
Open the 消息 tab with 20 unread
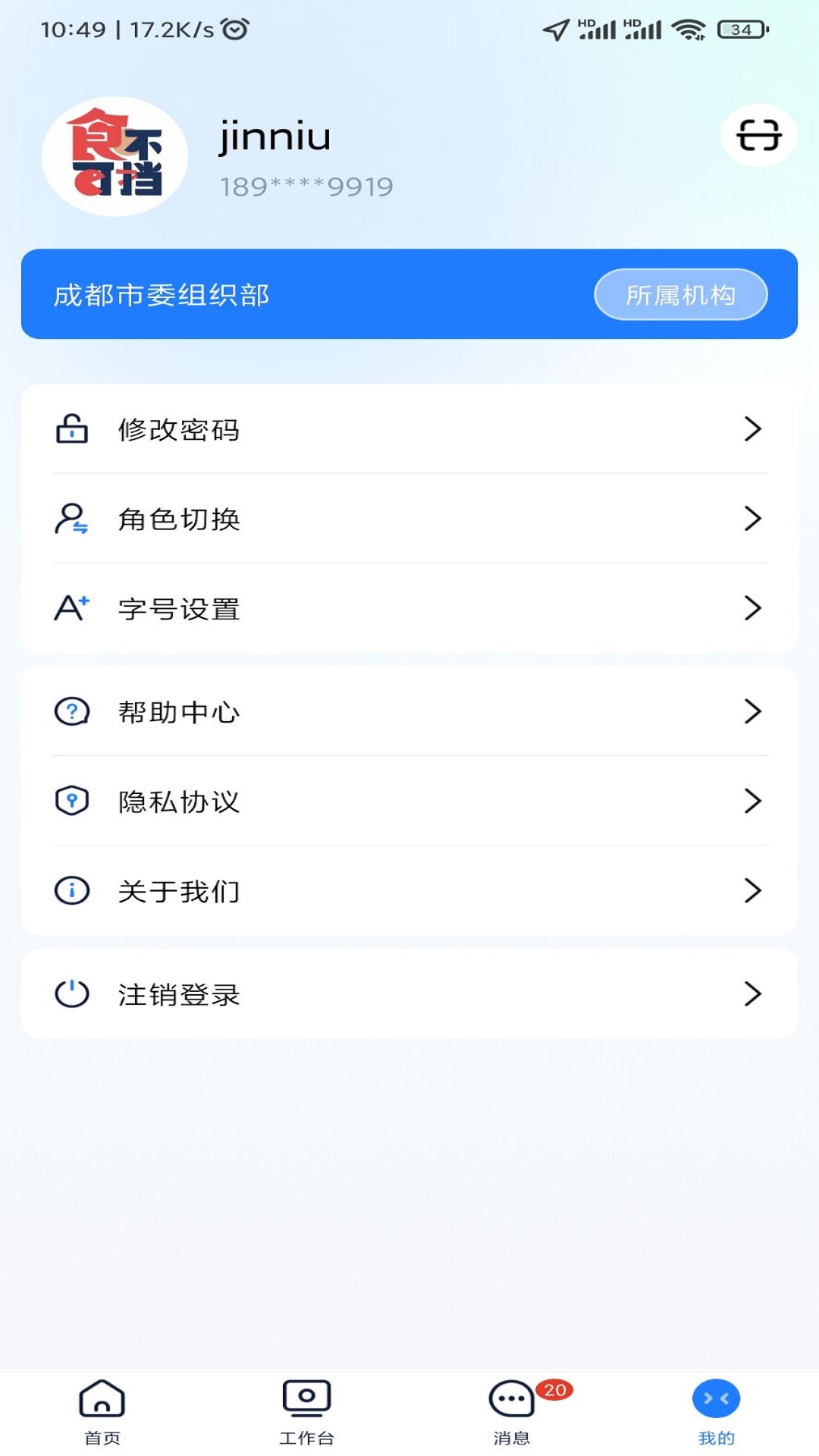point(512,1410)
